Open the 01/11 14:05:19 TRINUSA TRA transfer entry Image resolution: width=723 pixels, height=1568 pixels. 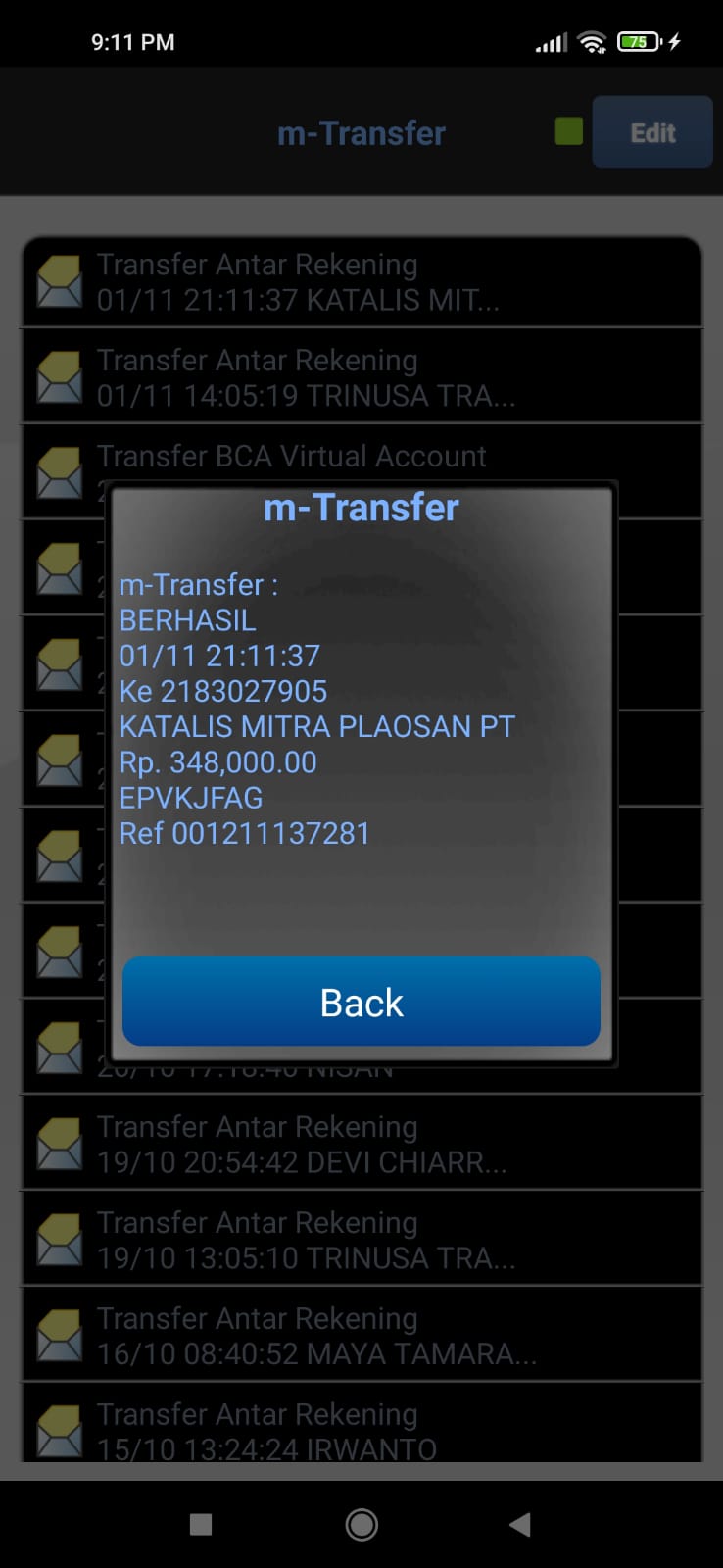(x=361, y=377)
